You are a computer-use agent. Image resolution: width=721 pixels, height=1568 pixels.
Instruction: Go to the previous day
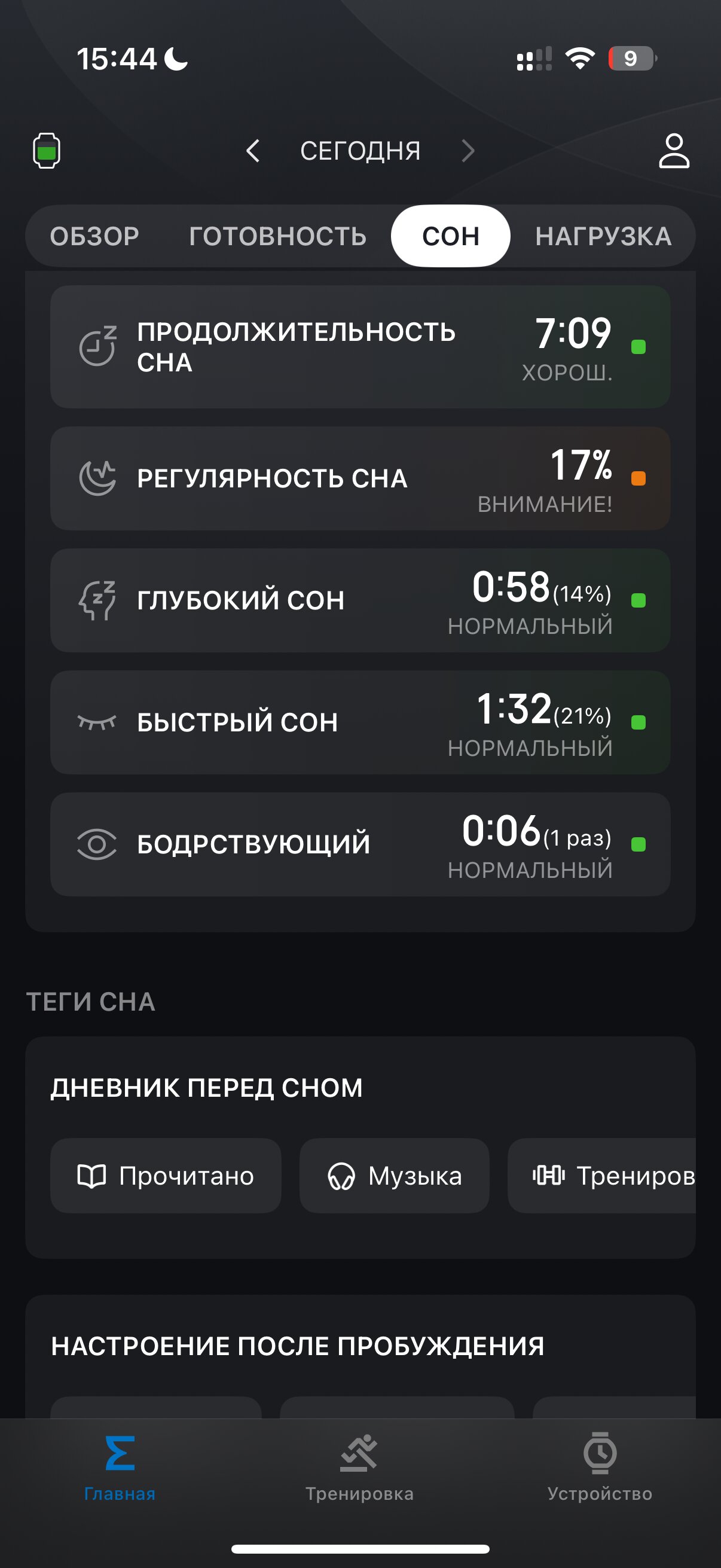253,150
